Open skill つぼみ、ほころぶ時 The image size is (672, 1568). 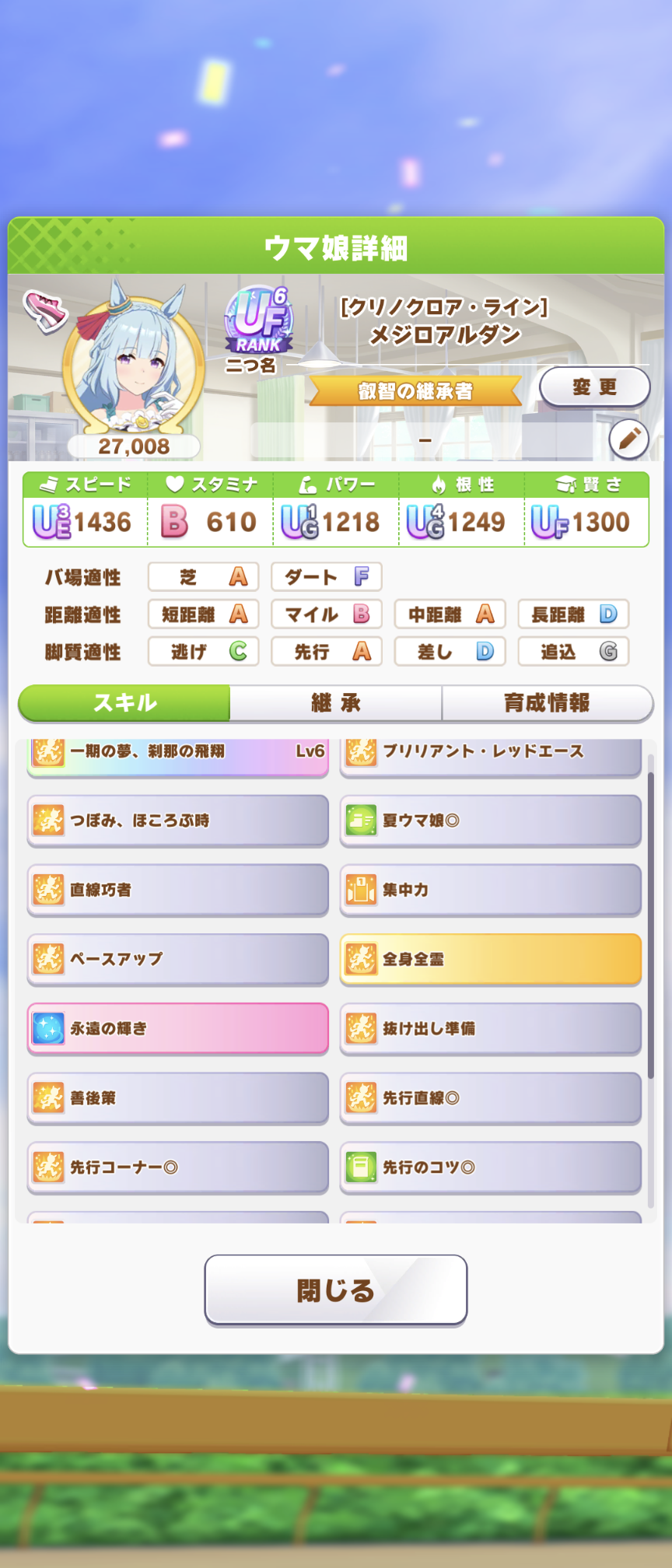point(177,821)
